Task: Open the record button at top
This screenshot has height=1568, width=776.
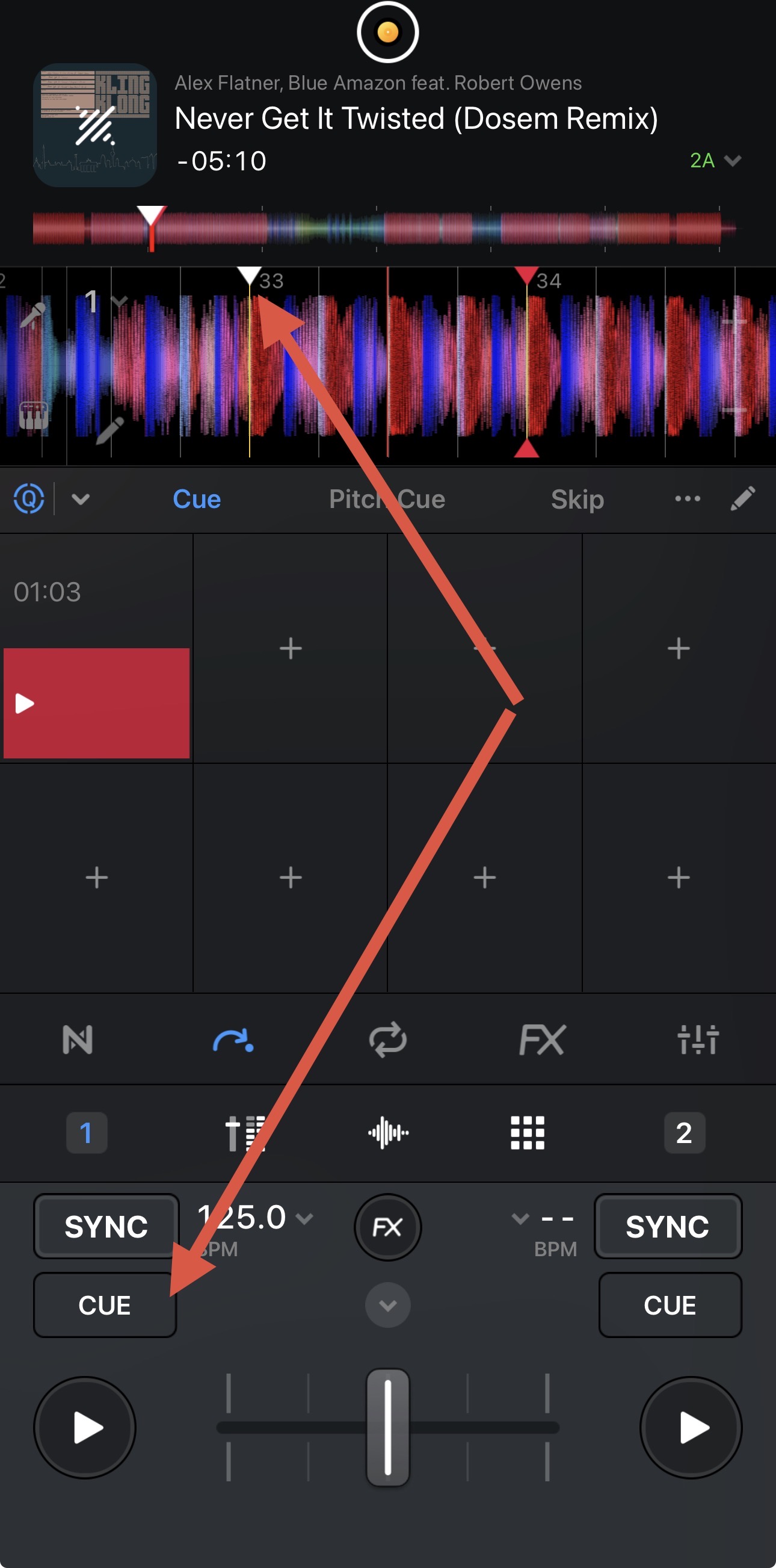Action: point(387,32)
